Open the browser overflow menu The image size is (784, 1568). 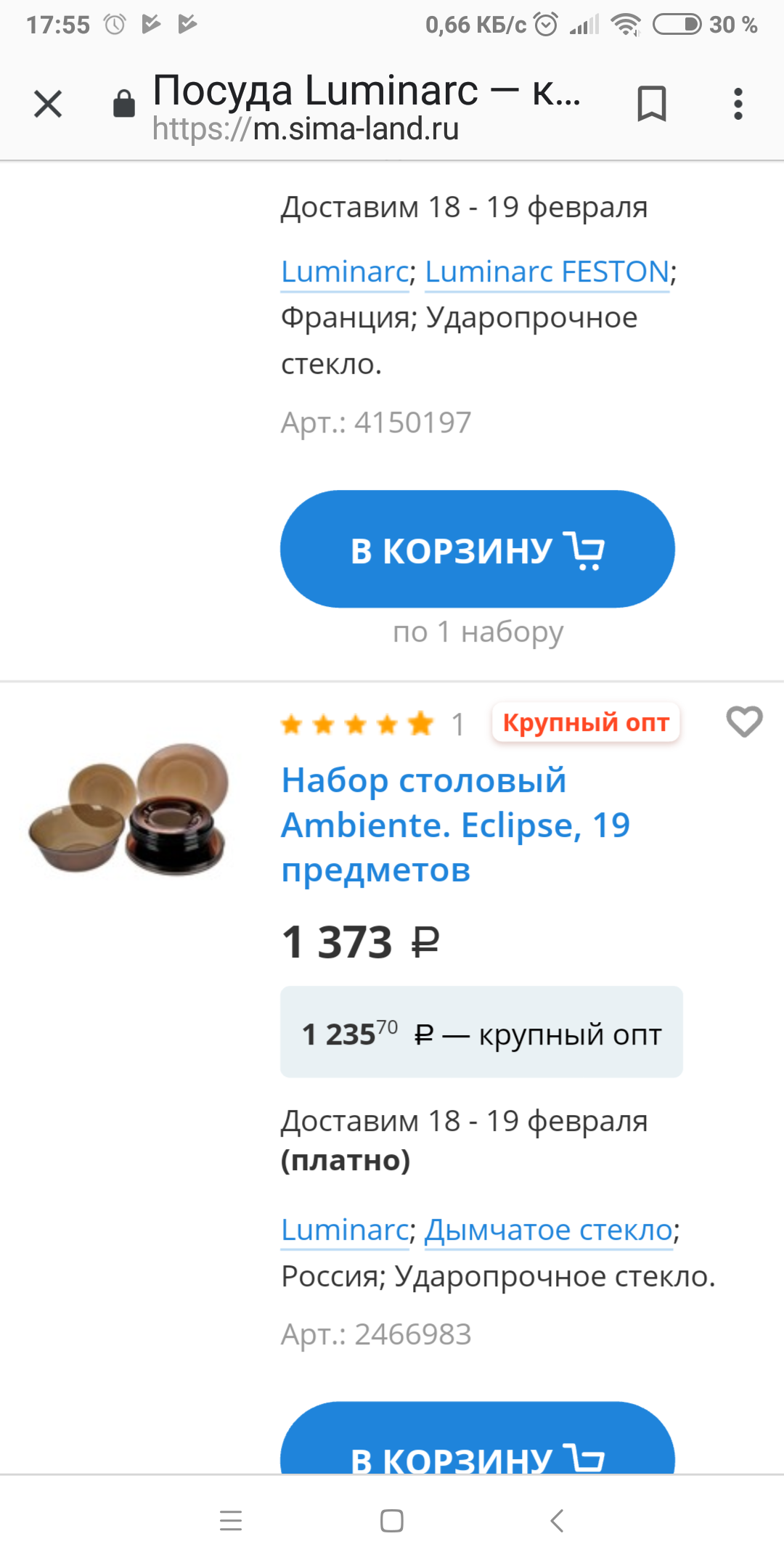pos(738,104)
